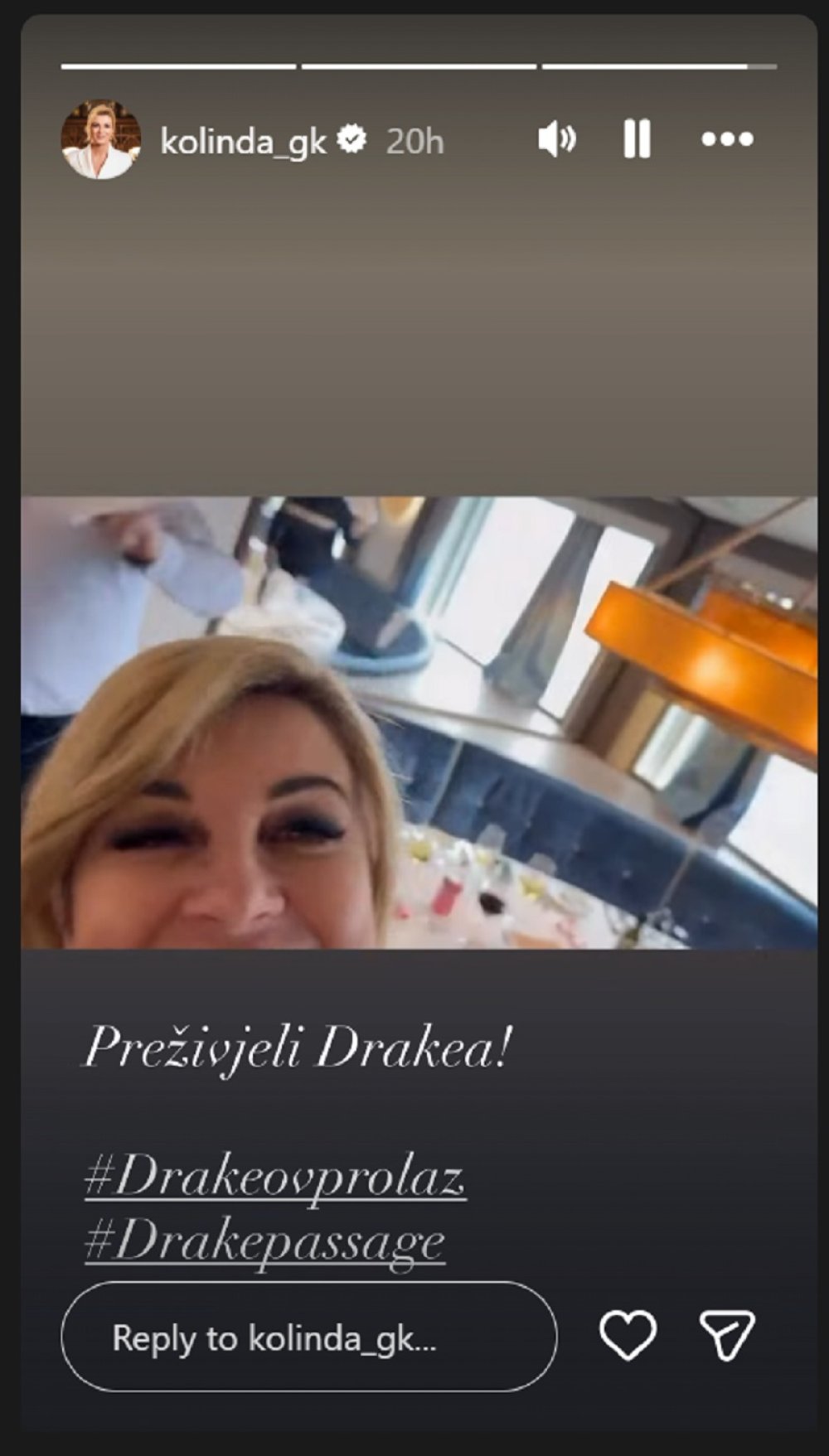This screenshot has height=1456, width=829.
Task: Share the story via paper plane icon
Action: click(727, 1334)
